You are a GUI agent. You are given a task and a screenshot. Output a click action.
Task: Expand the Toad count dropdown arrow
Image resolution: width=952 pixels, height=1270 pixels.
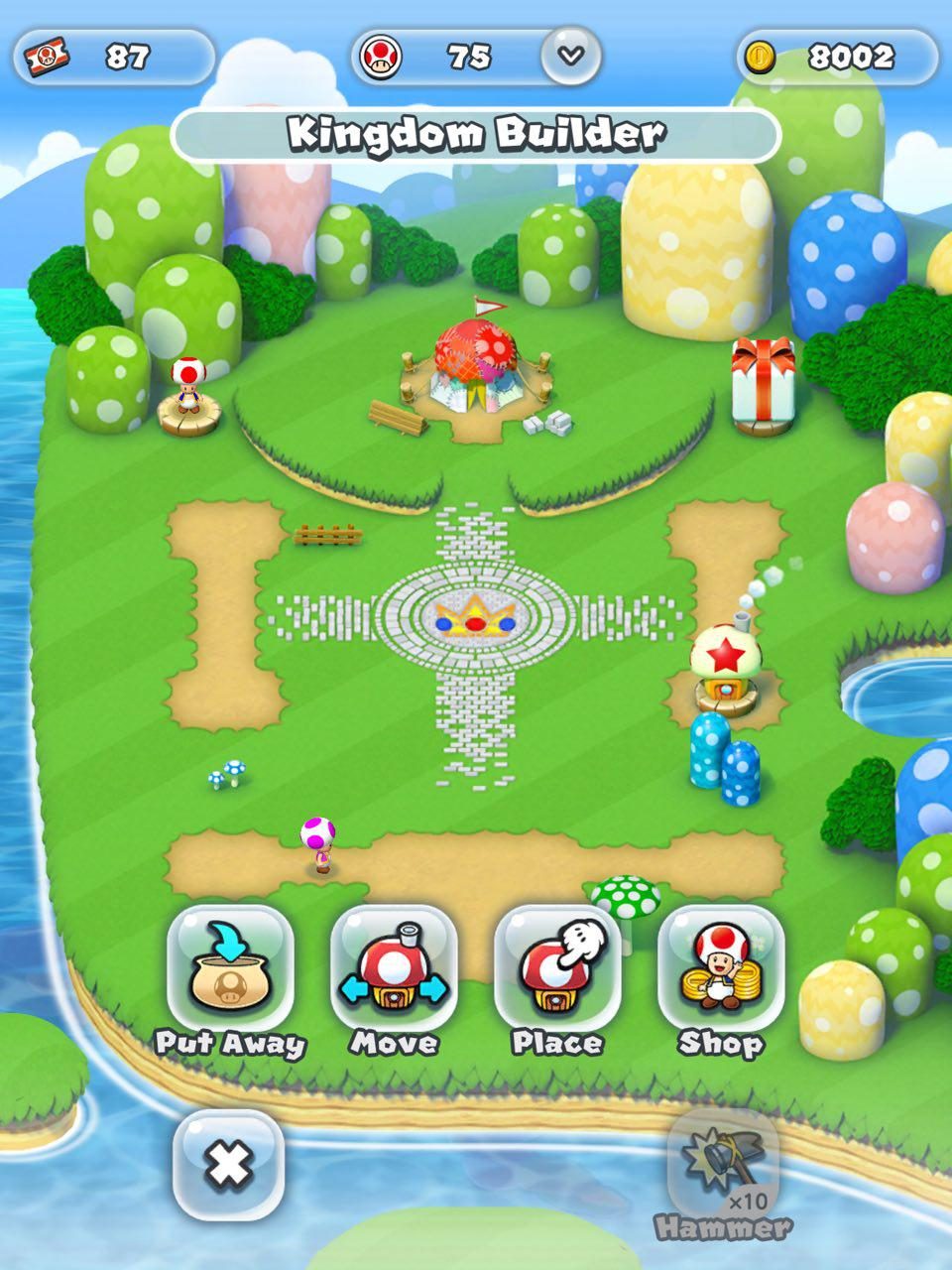tap(570, 56)
